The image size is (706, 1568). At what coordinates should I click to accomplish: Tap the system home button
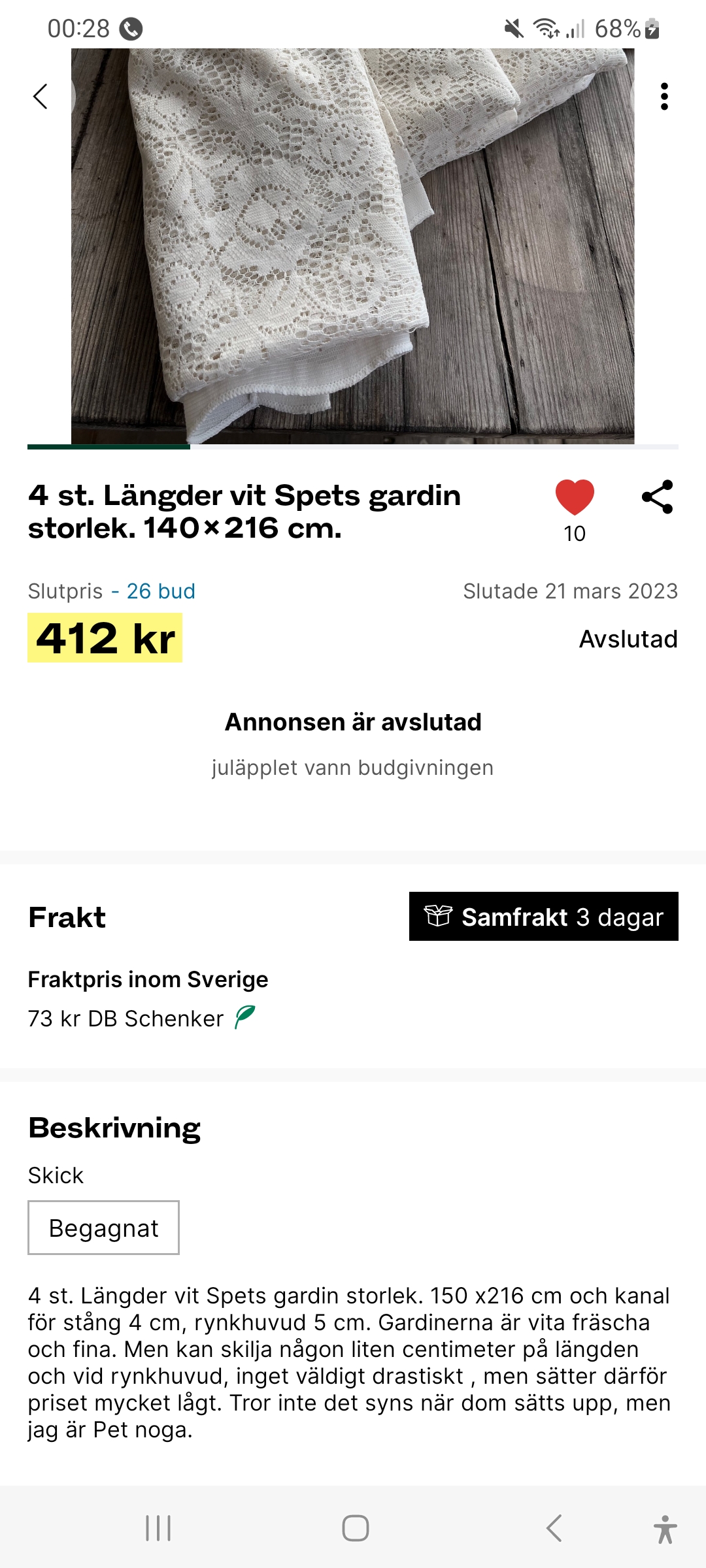(x=355, y=1528)
